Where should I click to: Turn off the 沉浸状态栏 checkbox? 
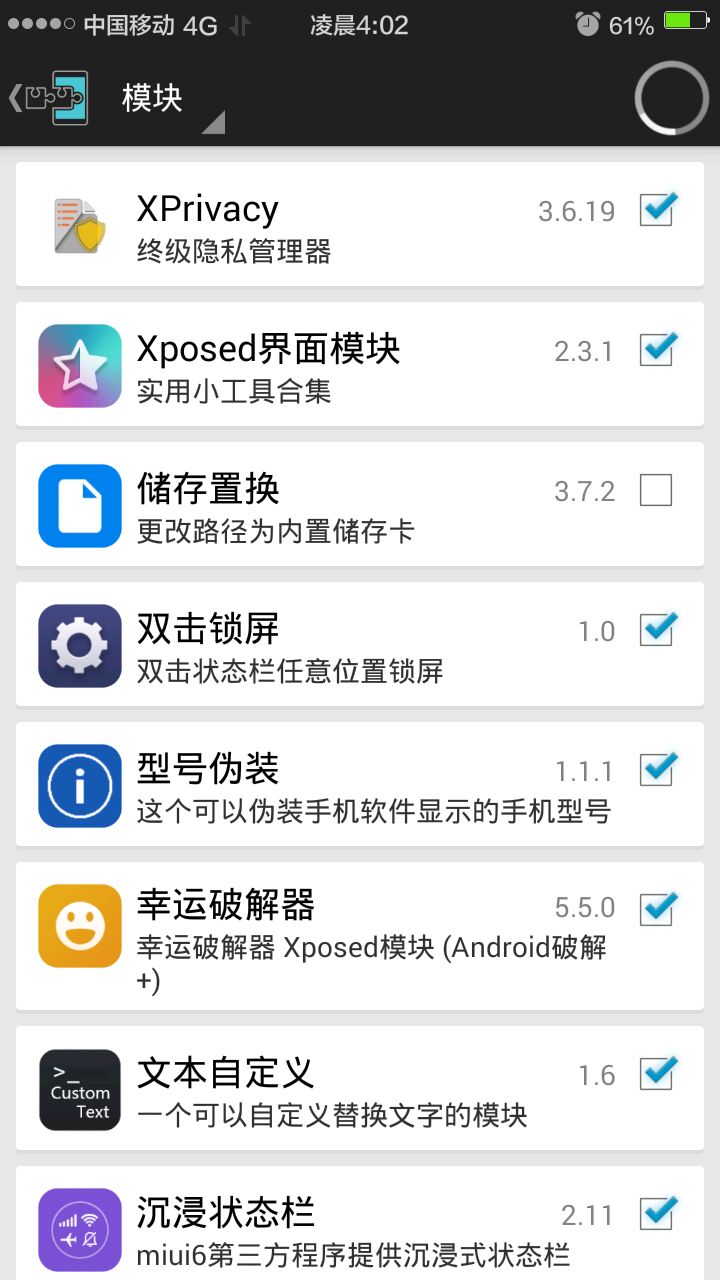point(656,1214)
